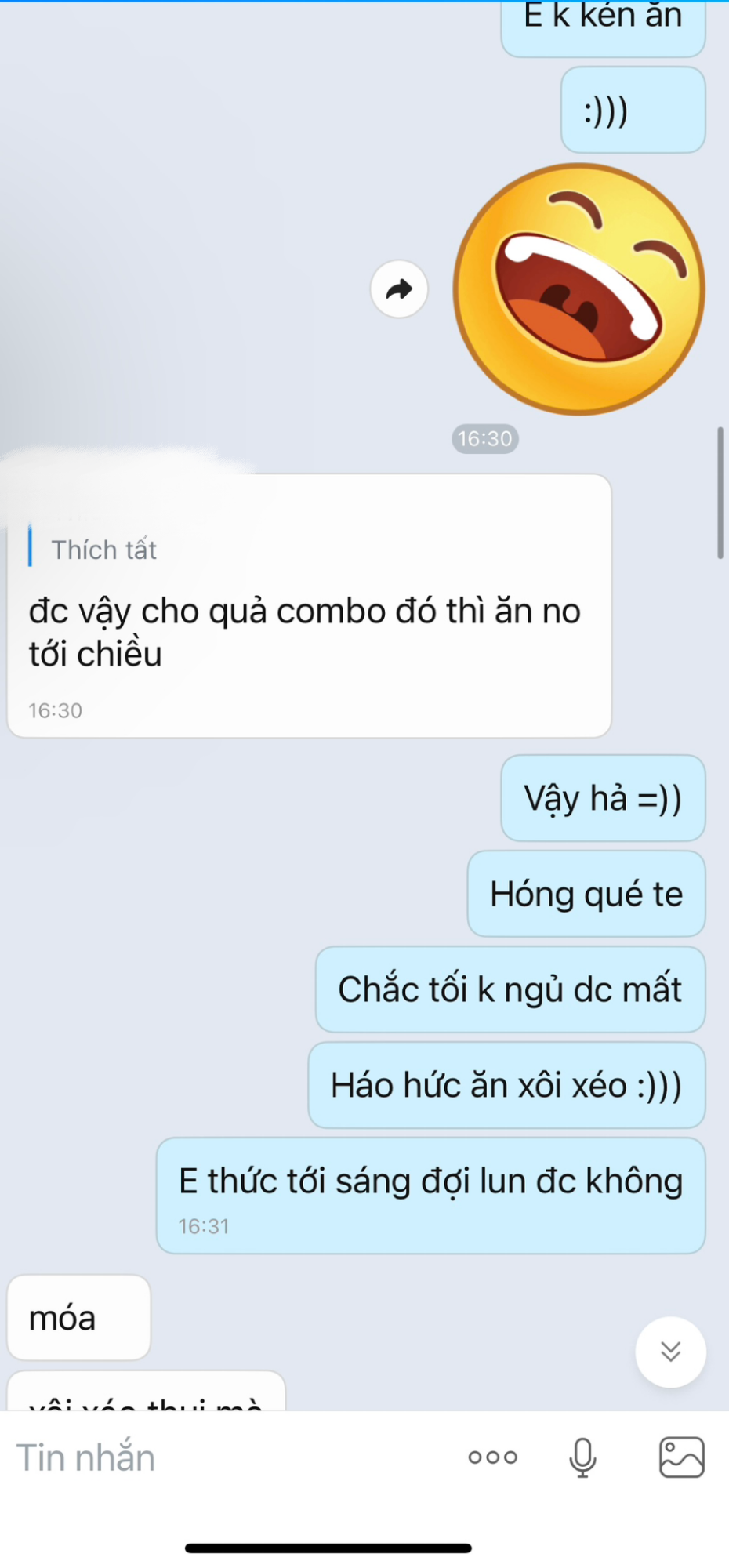Screen dimensions: 729x1568
Task: Record a voice message with microphone
Action: pos(582,1457)
